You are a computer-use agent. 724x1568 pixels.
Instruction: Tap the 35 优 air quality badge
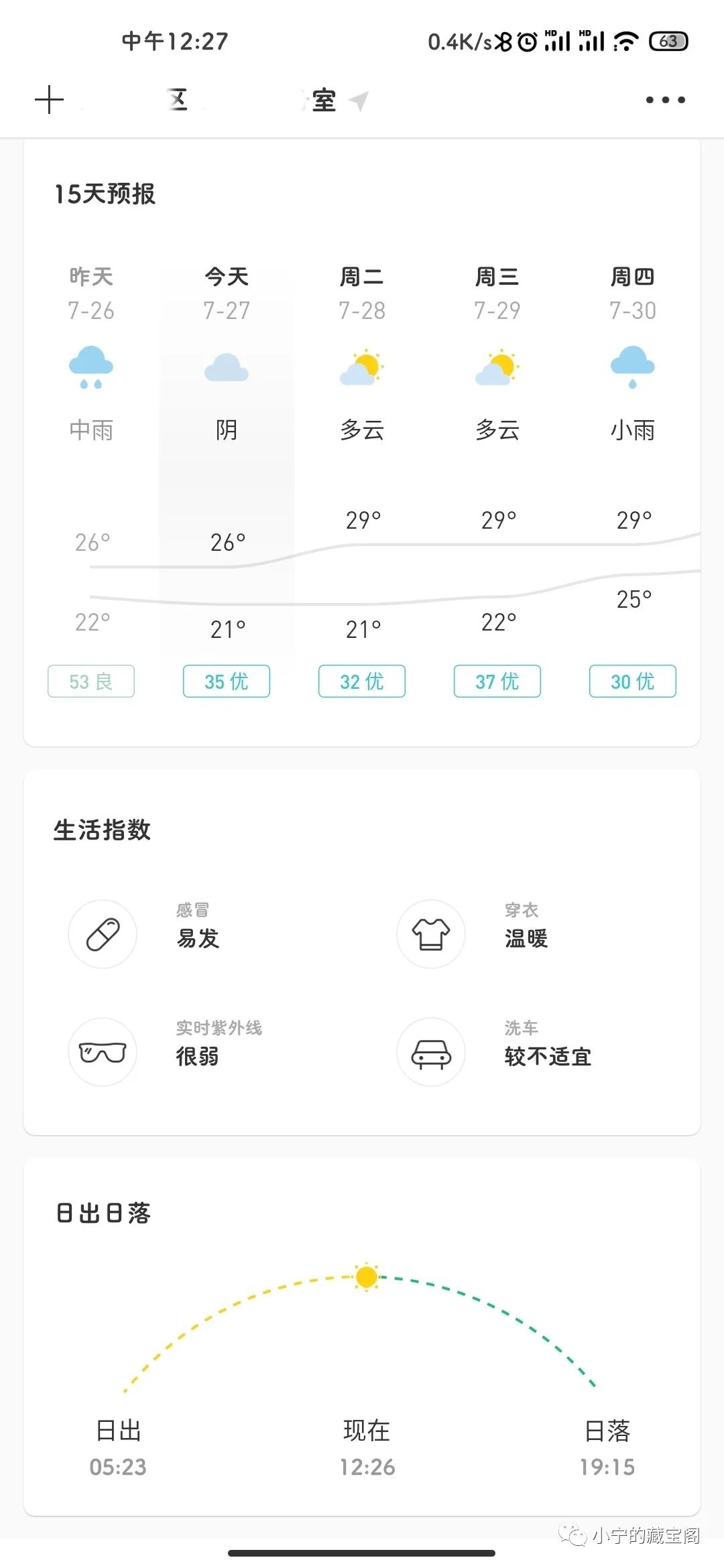point(226,681)
